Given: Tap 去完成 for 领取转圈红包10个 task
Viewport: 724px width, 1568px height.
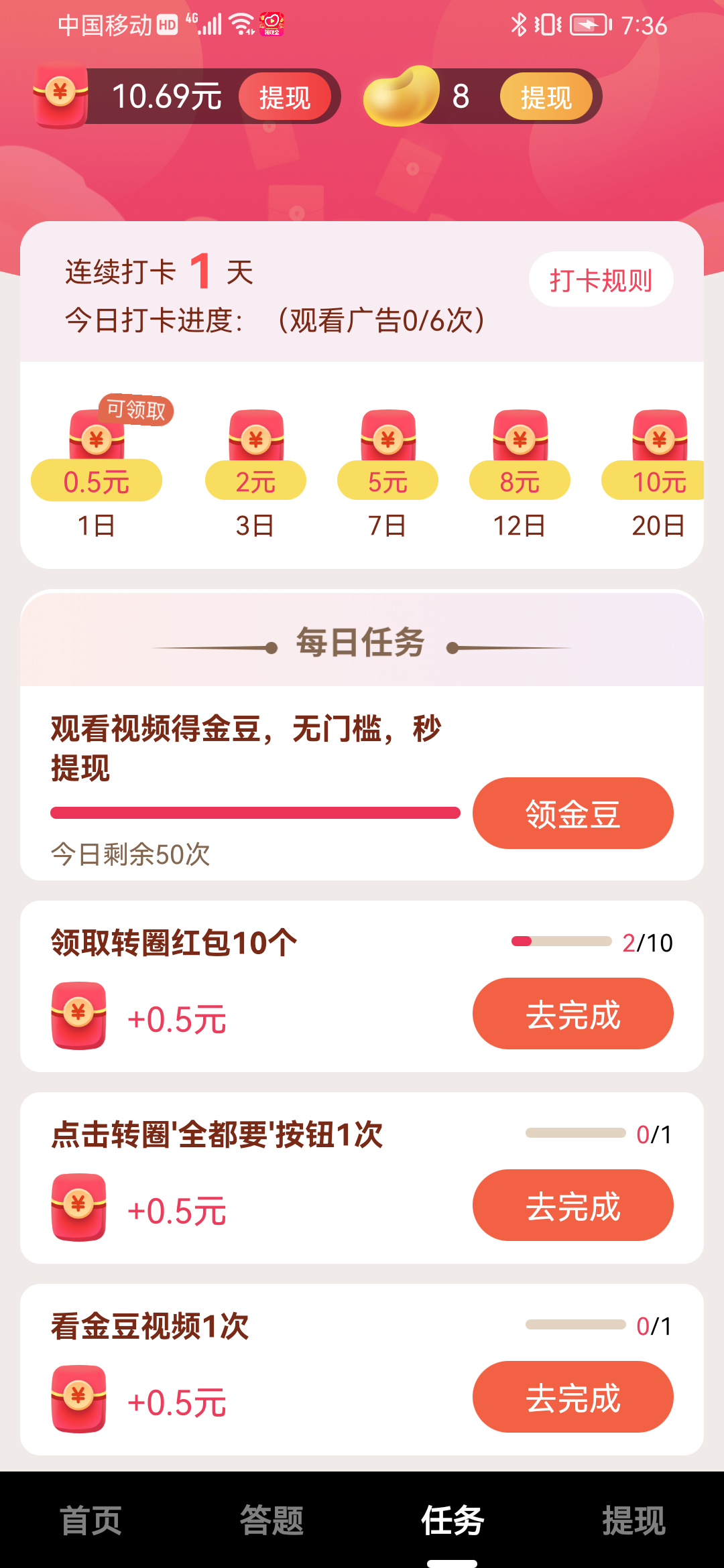Looking at the screenshot, I should click(572, 1014).
